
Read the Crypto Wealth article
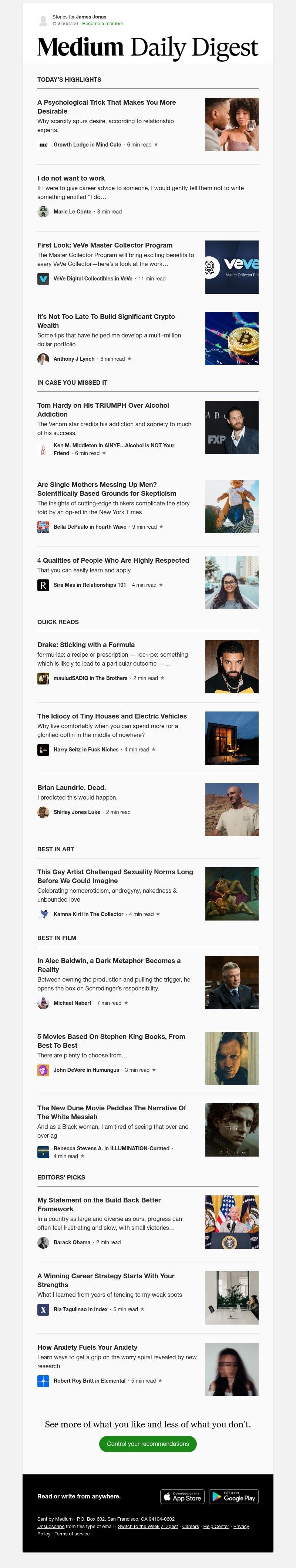pyautogui.click(x=106, y=321)
